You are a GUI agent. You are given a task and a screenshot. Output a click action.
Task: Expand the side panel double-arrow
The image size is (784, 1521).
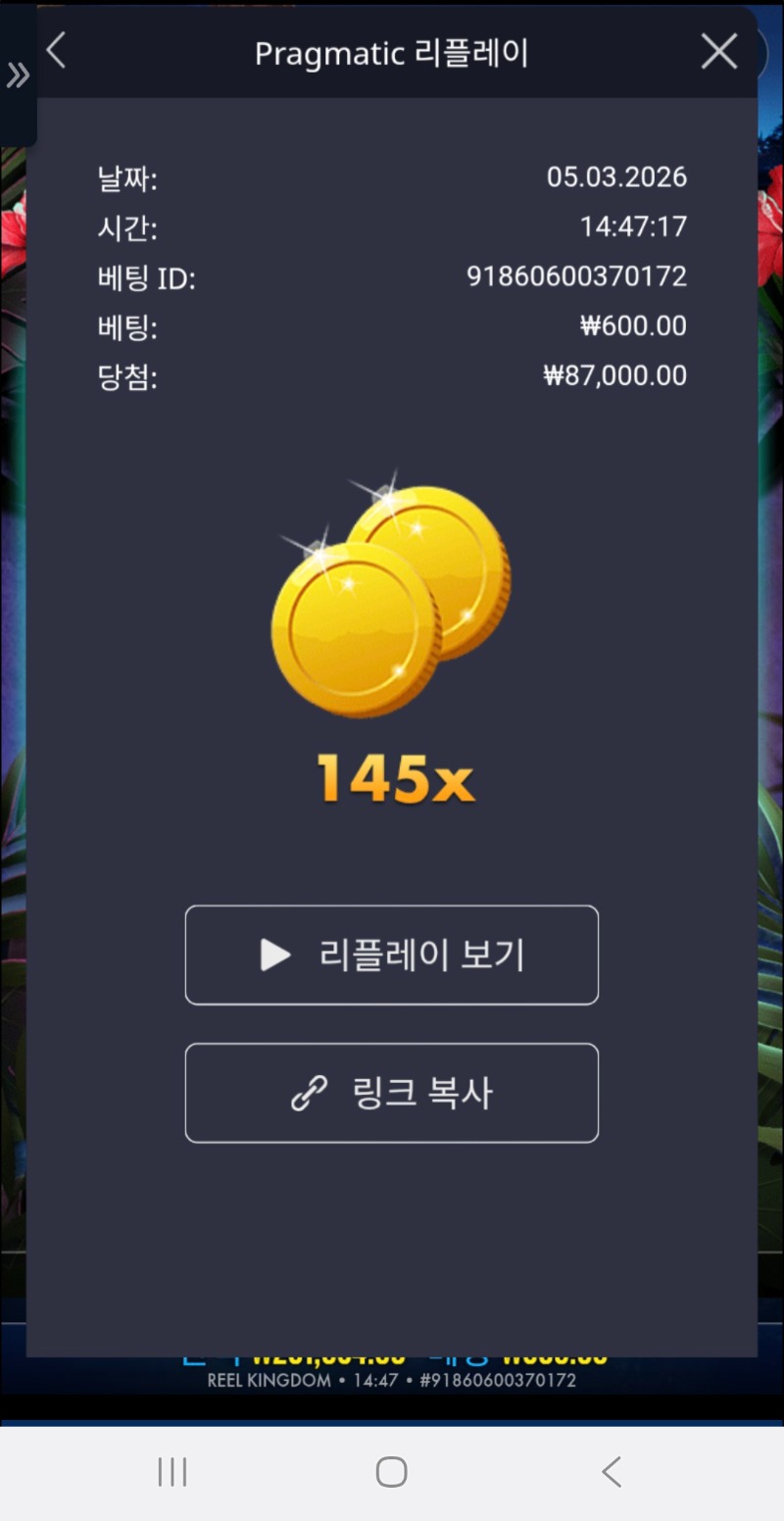(x=18, y=75)
